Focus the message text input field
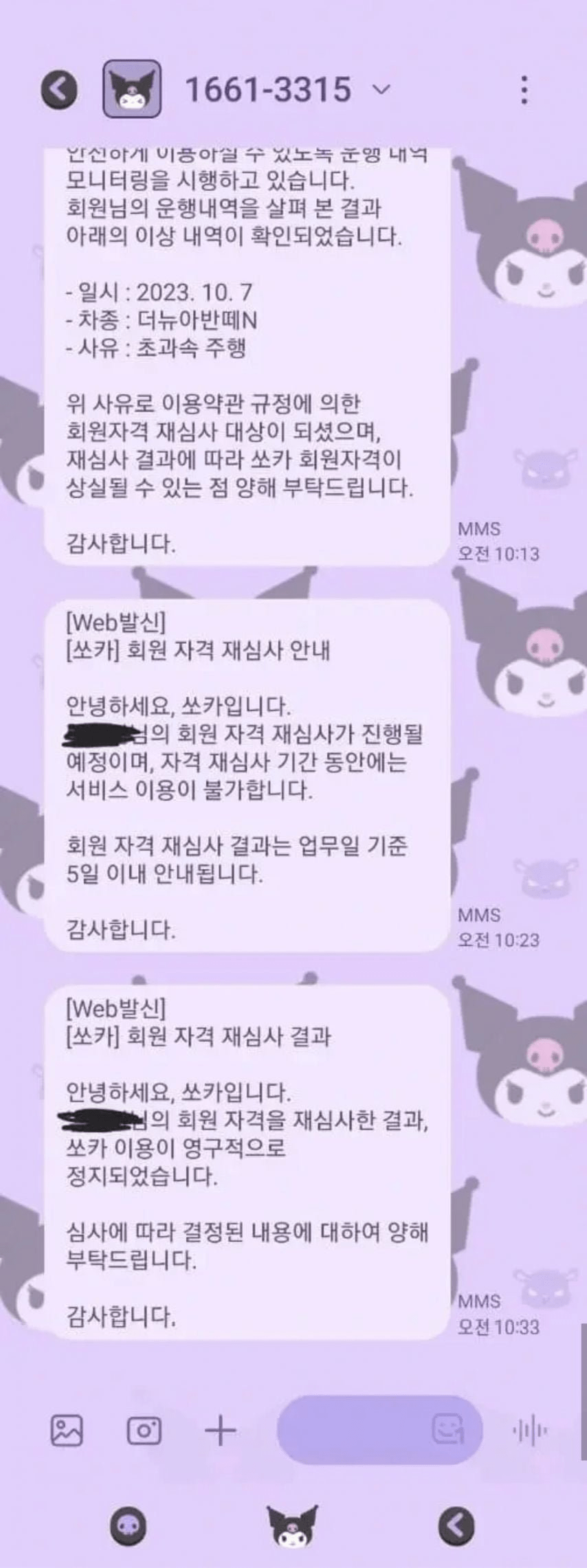Viewport: 587px width, 1568px height. pos(351,1431)
